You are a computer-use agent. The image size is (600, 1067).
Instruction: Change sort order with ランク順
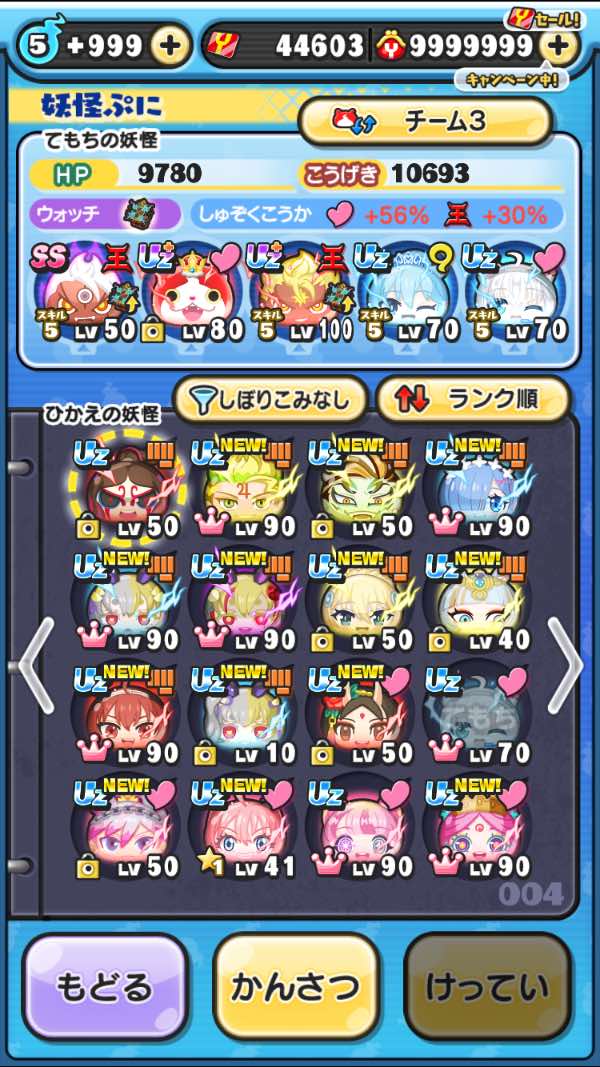coord(472,400)
